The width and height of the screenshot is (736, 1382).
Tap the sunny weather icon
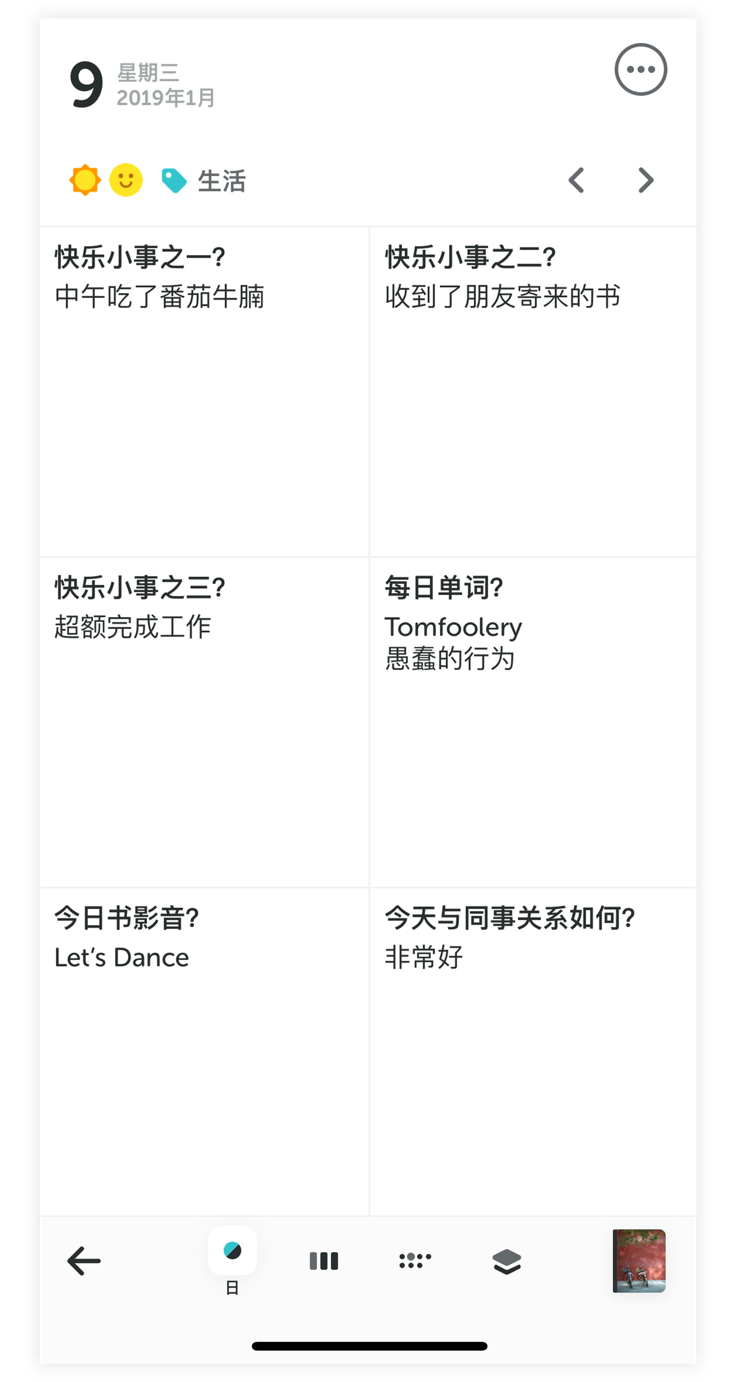pos(85,180)
